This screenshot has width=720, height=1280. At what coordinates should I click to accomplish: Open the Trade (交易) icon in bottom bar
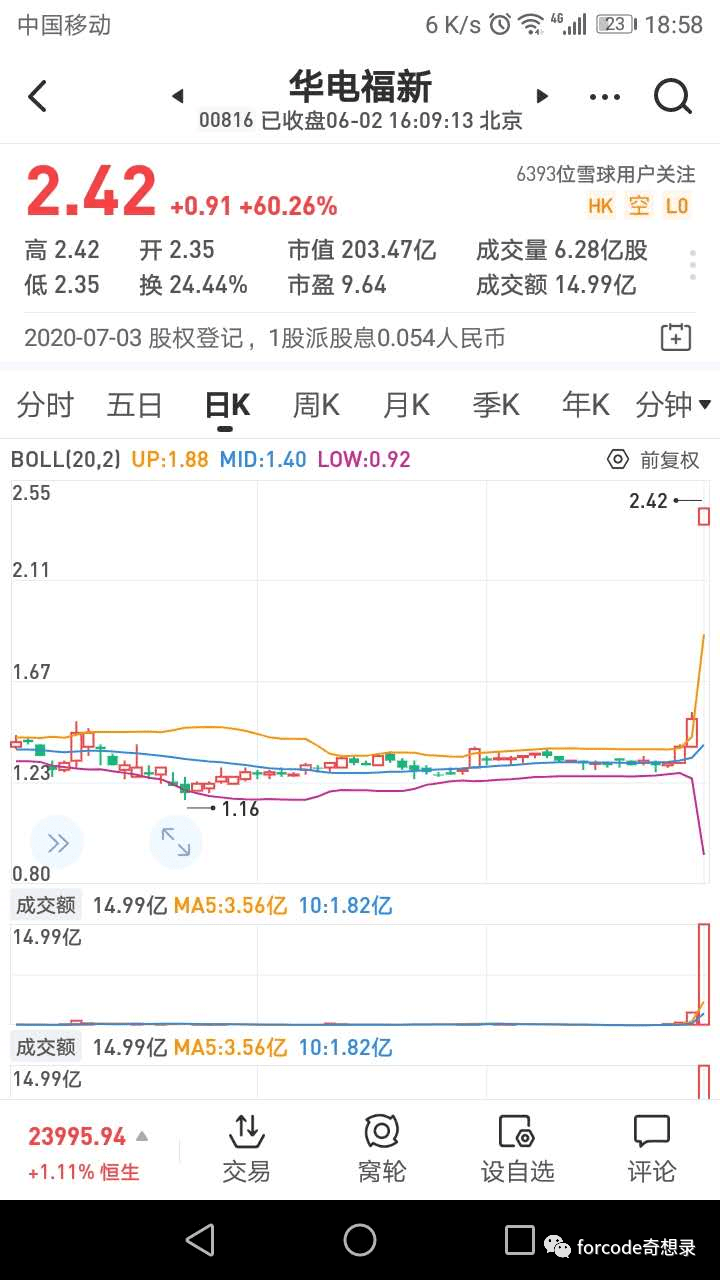(x=246, y=1146)
